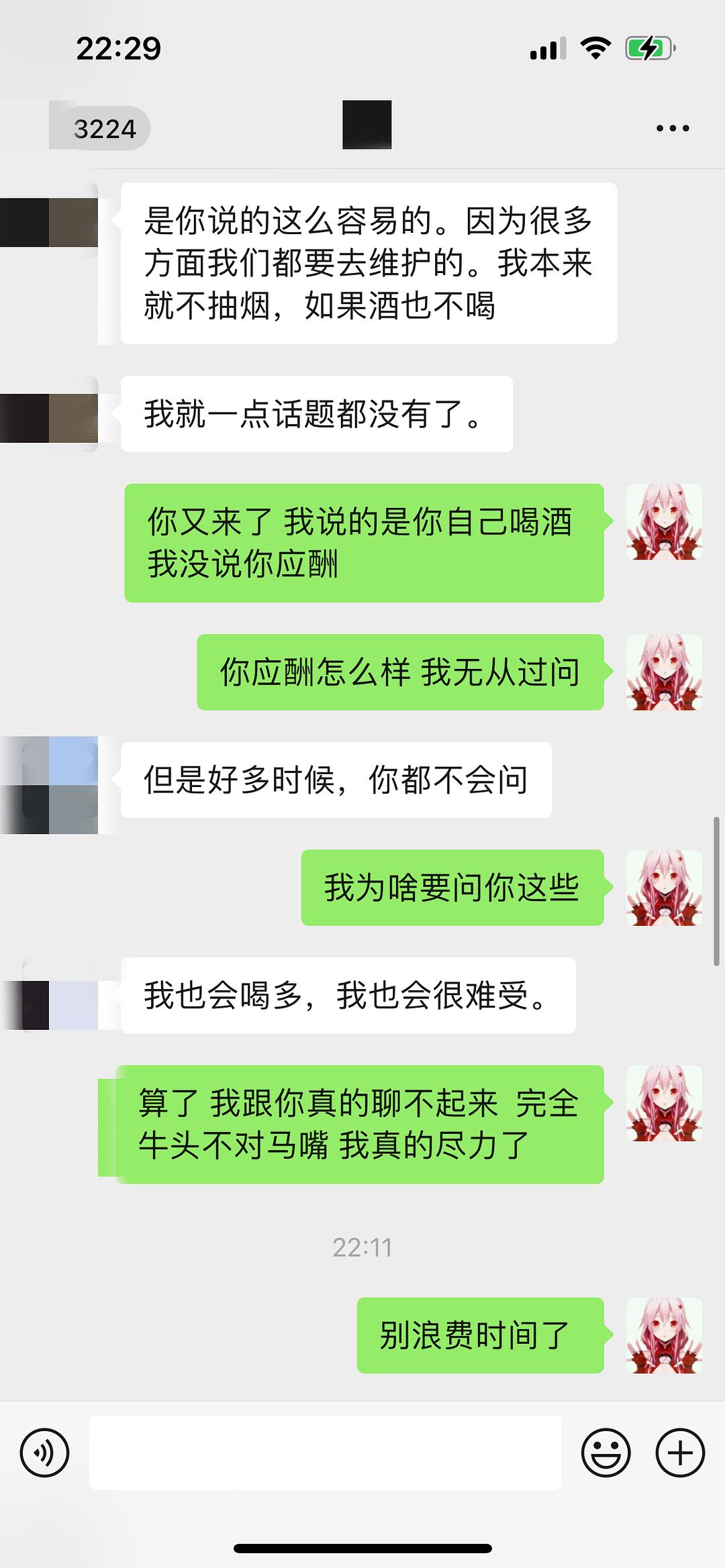Open avatar beside 别浪费时间了 message
The image size is (725, 1568).
[664, 1335]
